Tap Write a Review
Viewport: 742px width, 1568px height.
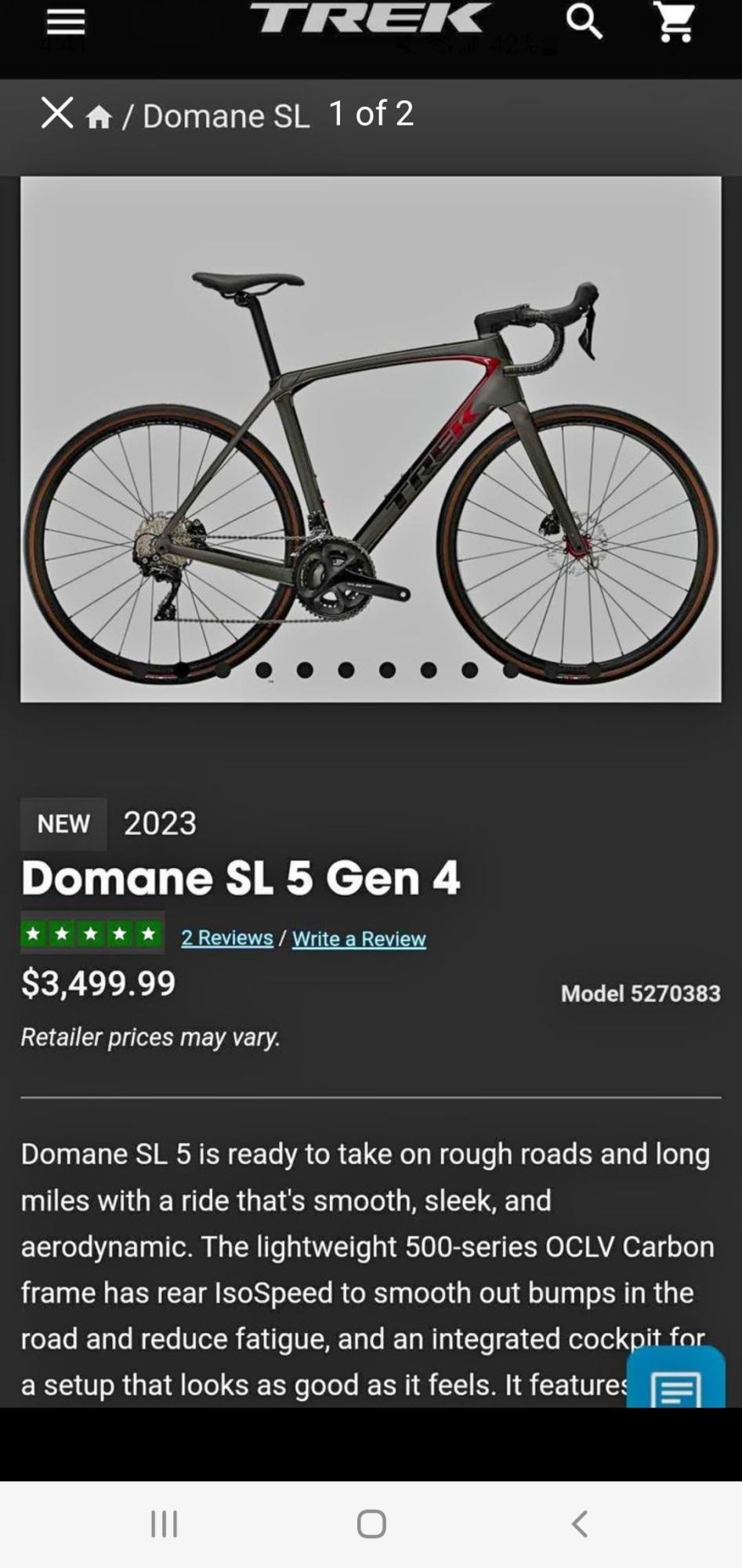(x=359, y=938)
